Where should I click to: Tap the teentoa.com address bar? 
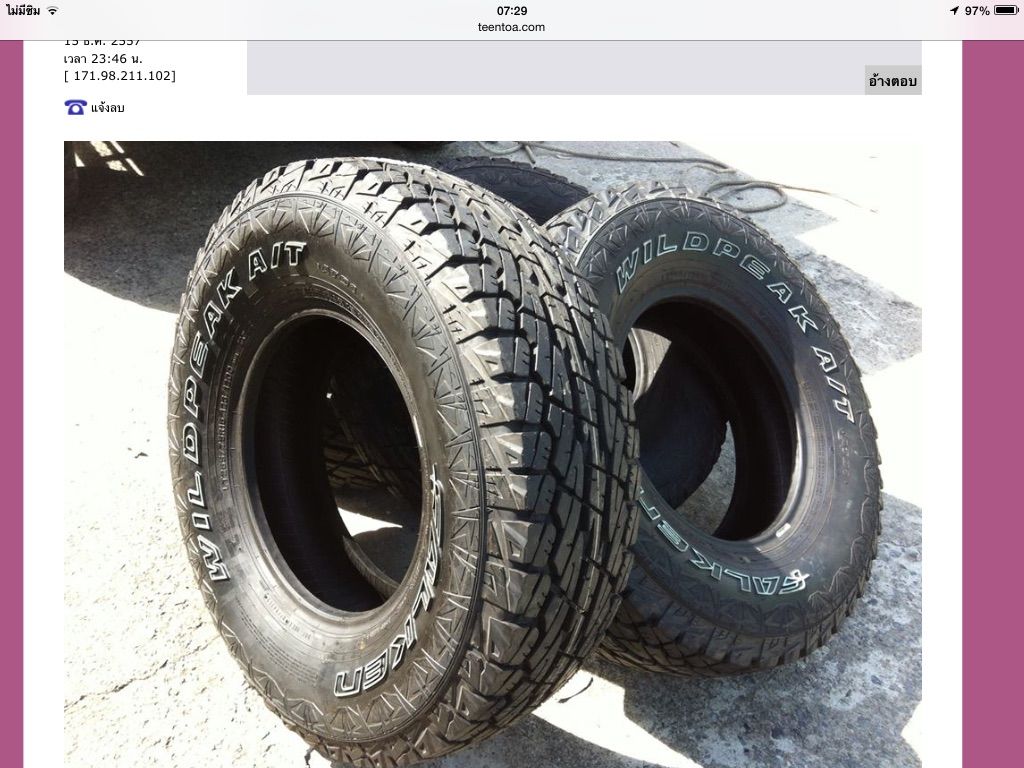pyautogui.click(x=511, y=27)
